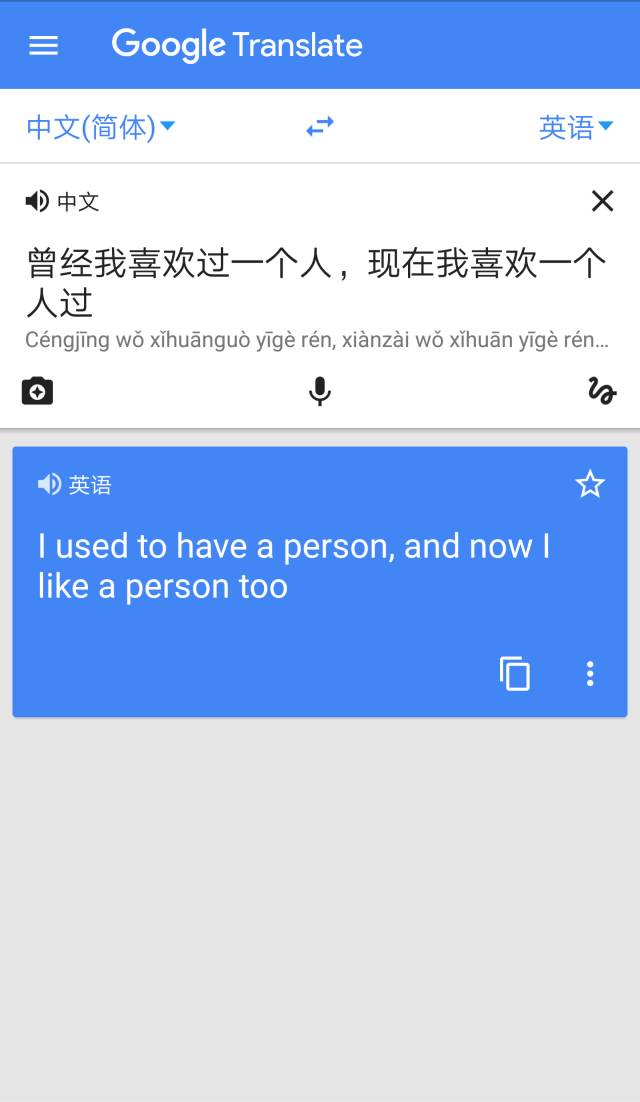Copy the English translation
Viewport: 640px width, 1102px height.
click(x=515, y=674)
